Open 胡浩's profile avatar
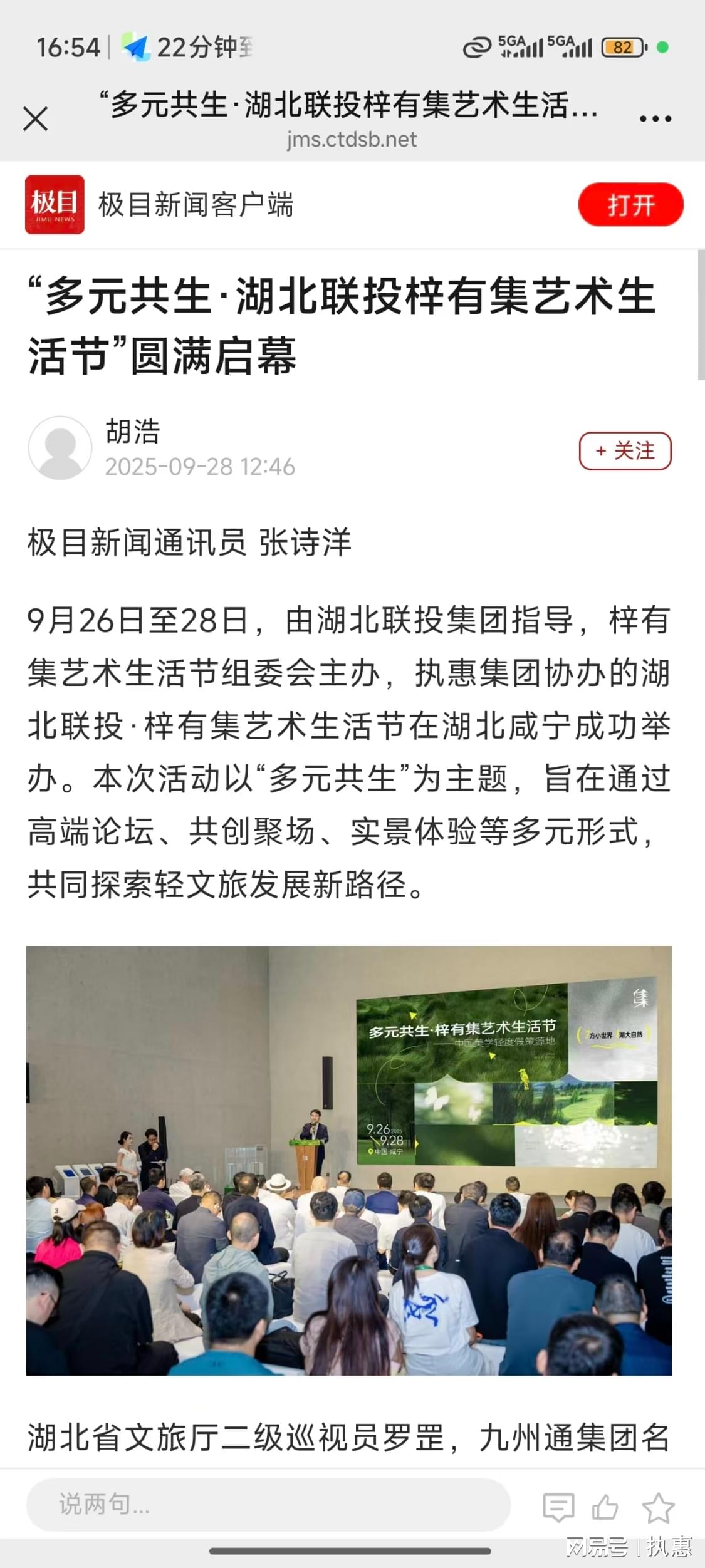 click(x=60, y=448)
